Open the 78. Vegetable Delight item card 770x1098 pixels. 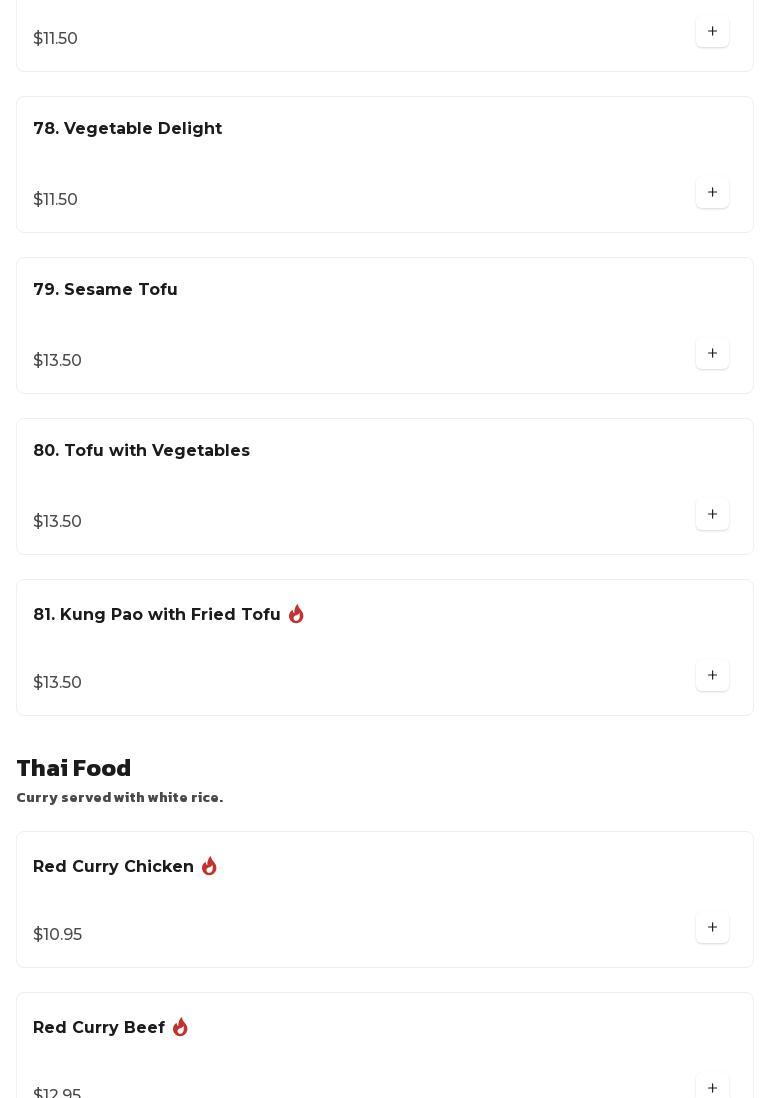click(128, 129)
